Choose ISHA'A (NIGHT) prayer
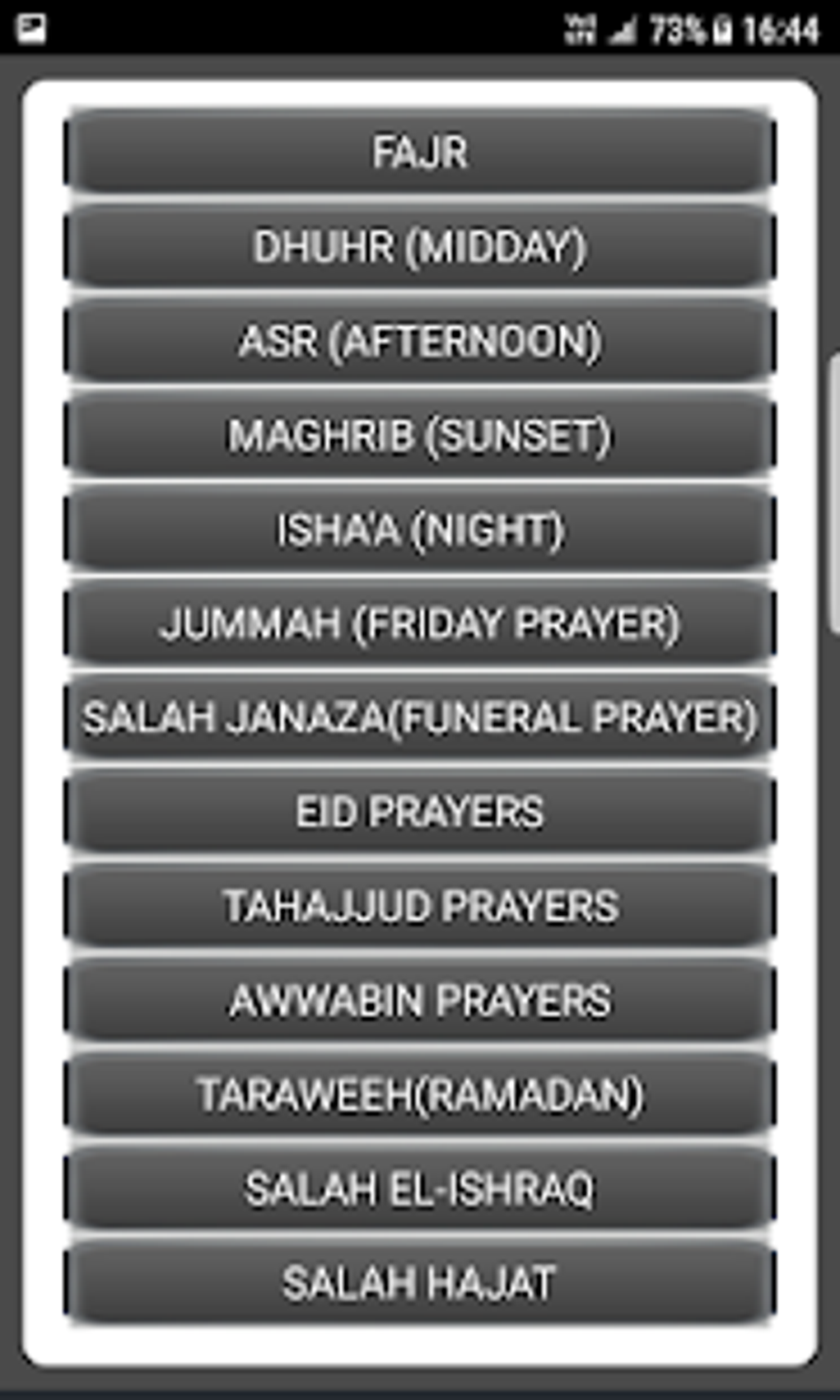Viewport: 840px width, 1400px height. click(419, 530)
